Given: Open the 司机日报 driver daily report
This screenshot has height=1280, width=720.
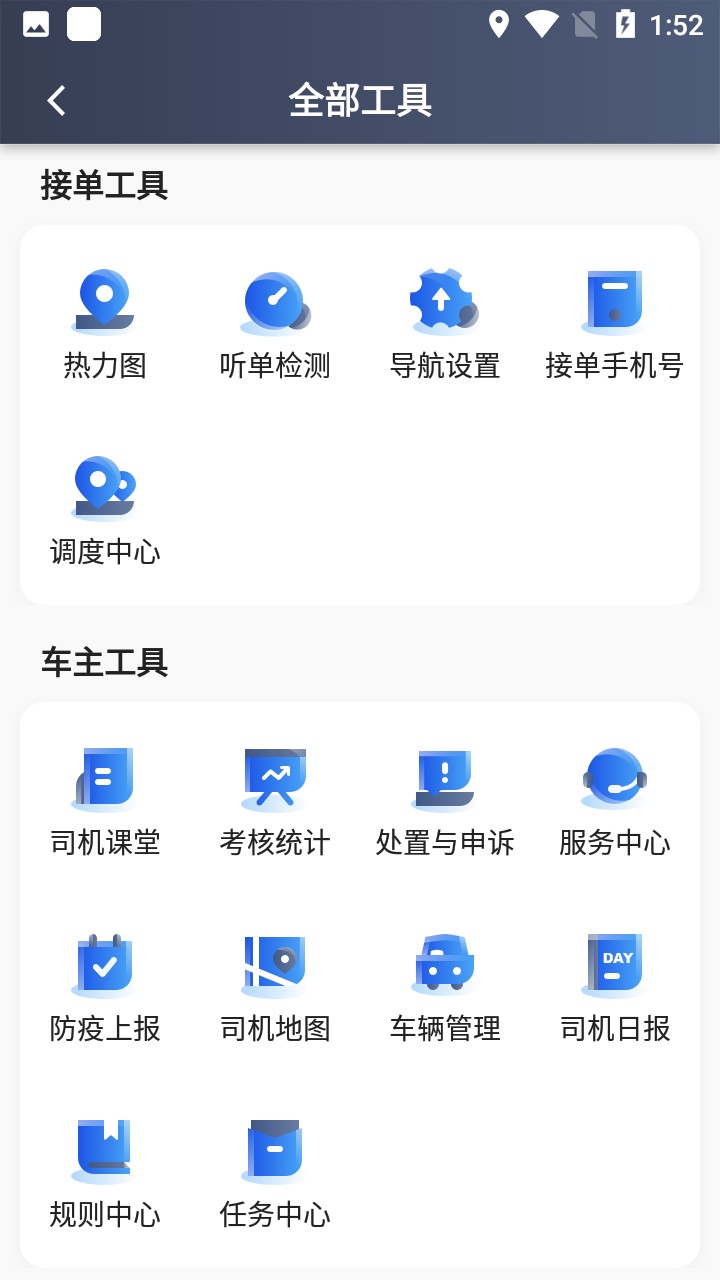Looking at the screenshot, I should pos(614,983).
